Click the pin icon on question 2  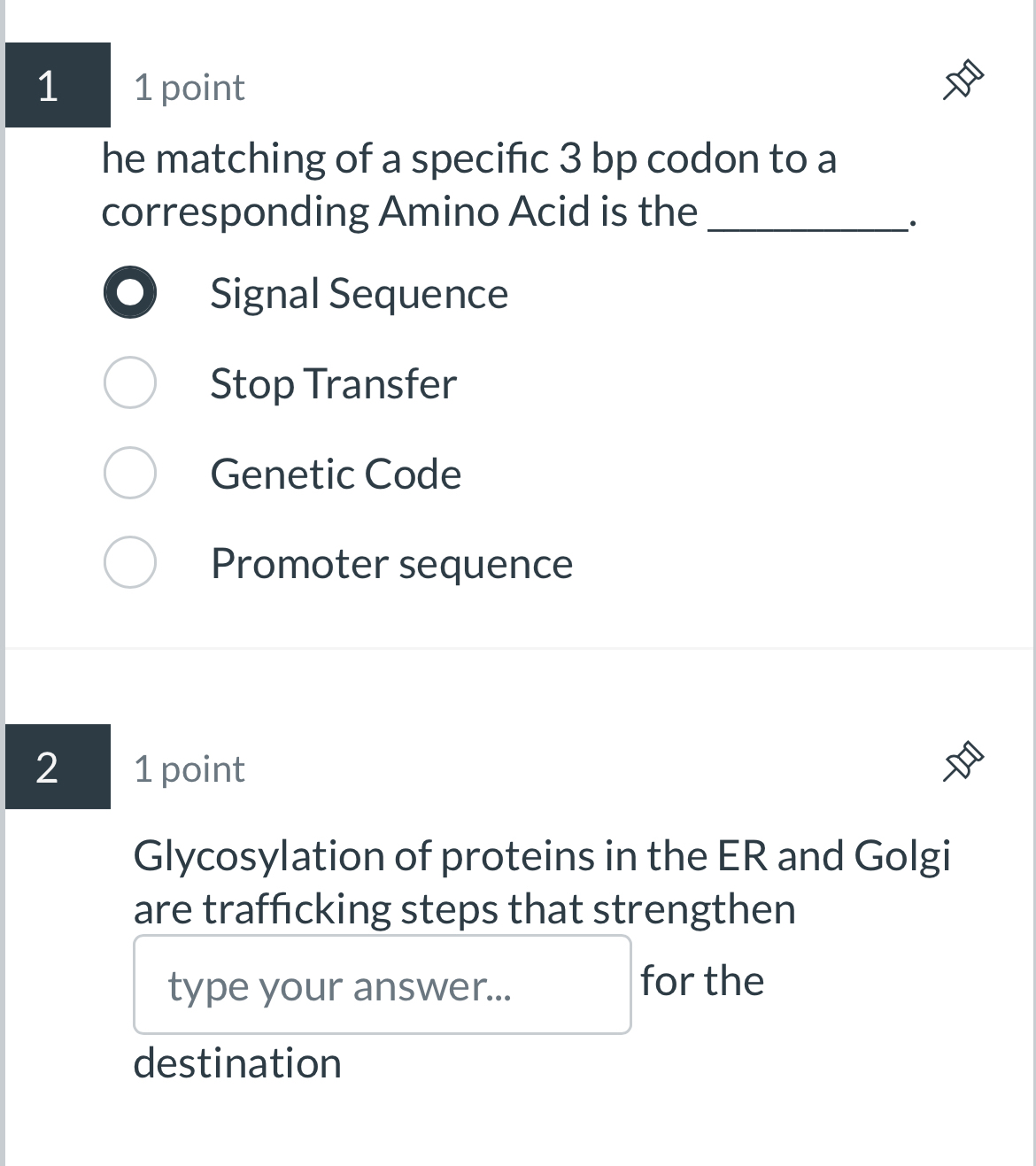click(x=963, y=762)
